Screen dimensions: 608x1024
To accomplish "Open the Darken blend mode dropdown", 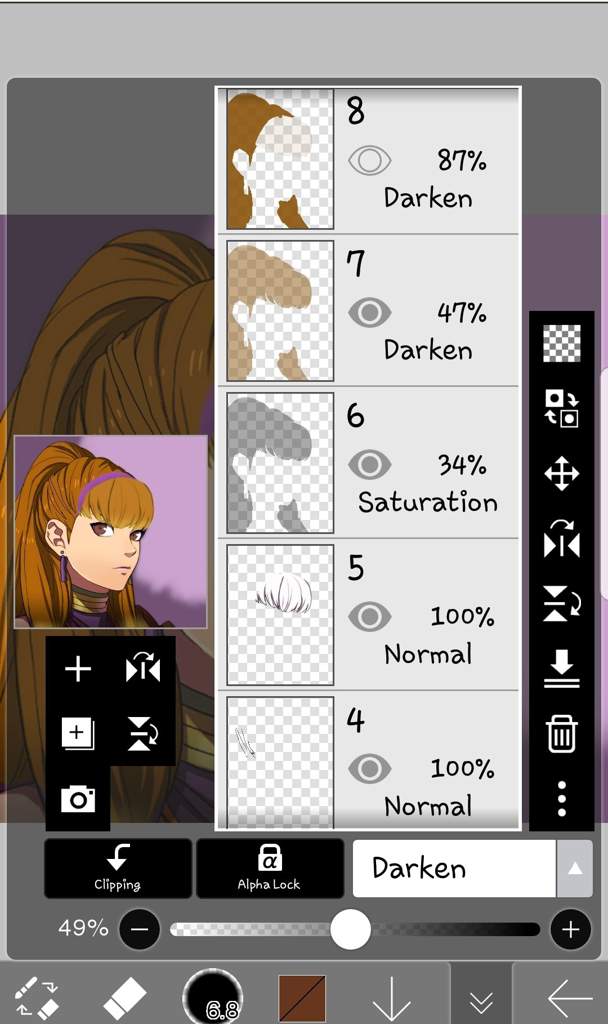I will point(472,868).
